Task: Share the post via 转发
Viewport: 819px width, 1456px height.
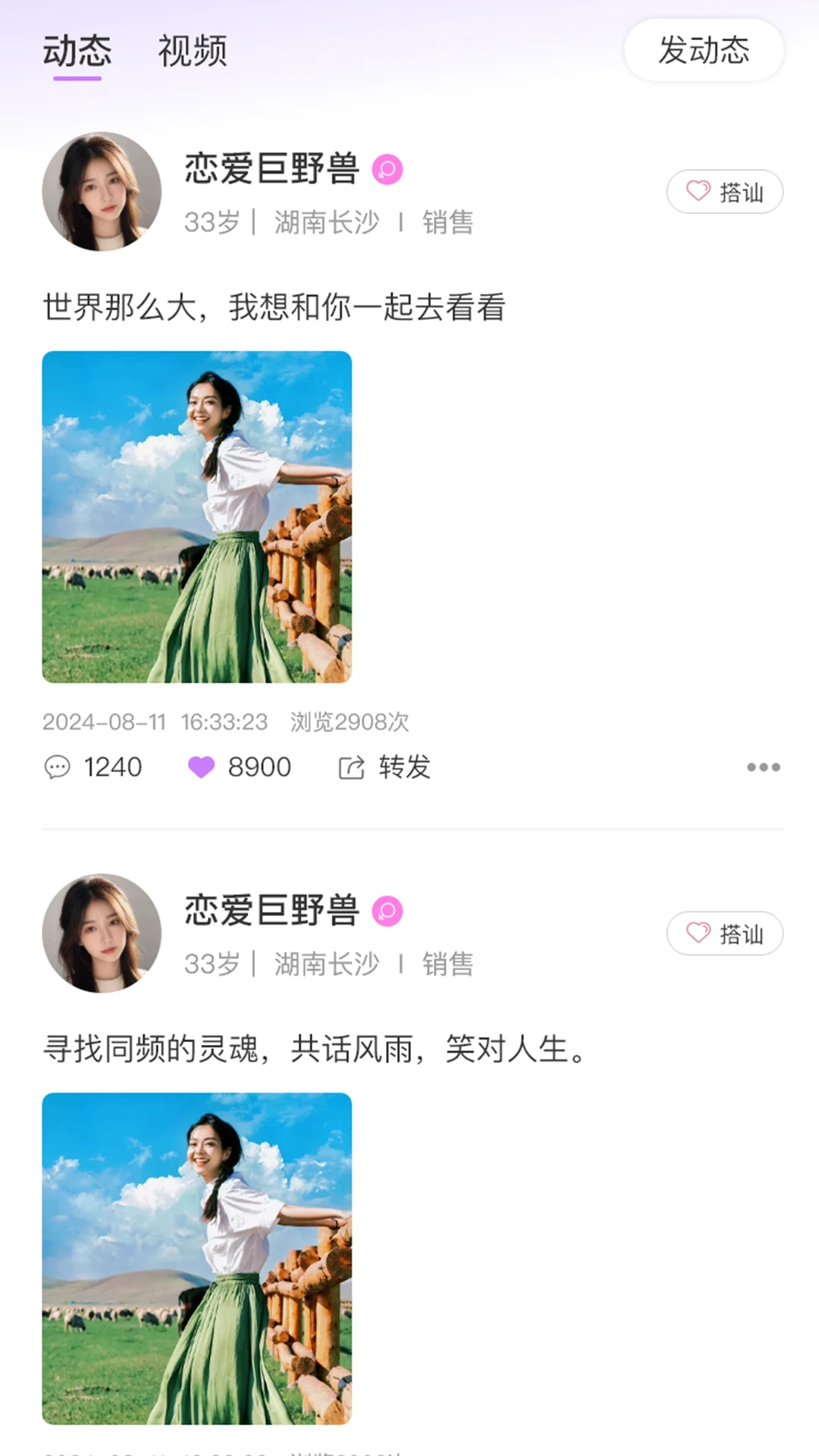Action: tap(384, 767)
